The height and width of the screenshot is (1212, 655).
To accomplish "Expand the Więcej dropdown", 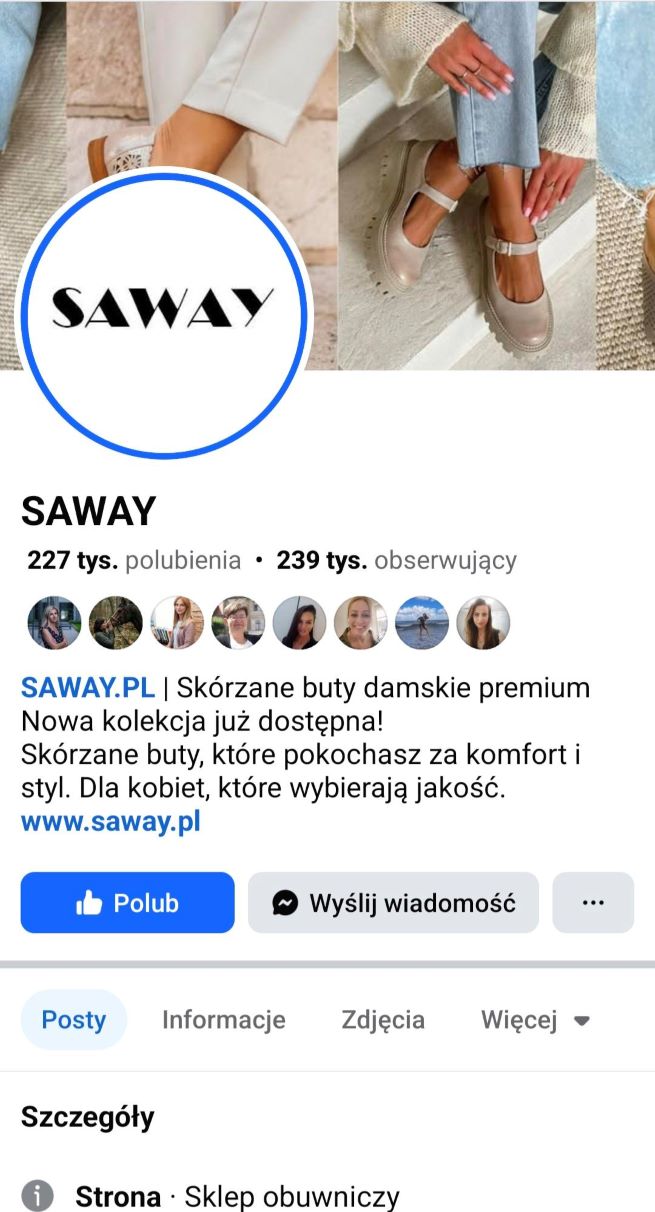I will click(x=535, y=1020).
